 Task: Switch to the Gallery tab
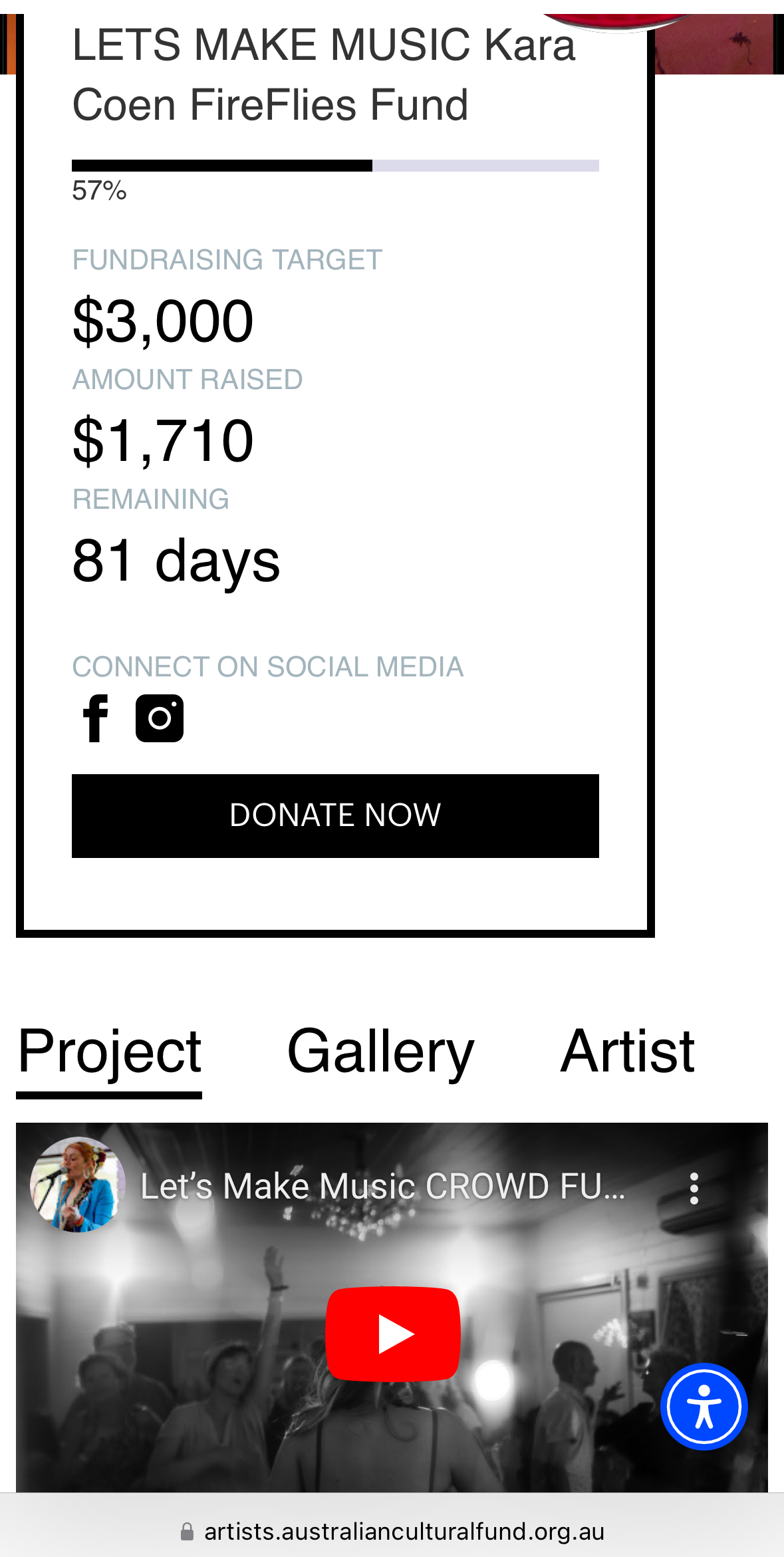tap(380, 1052)
